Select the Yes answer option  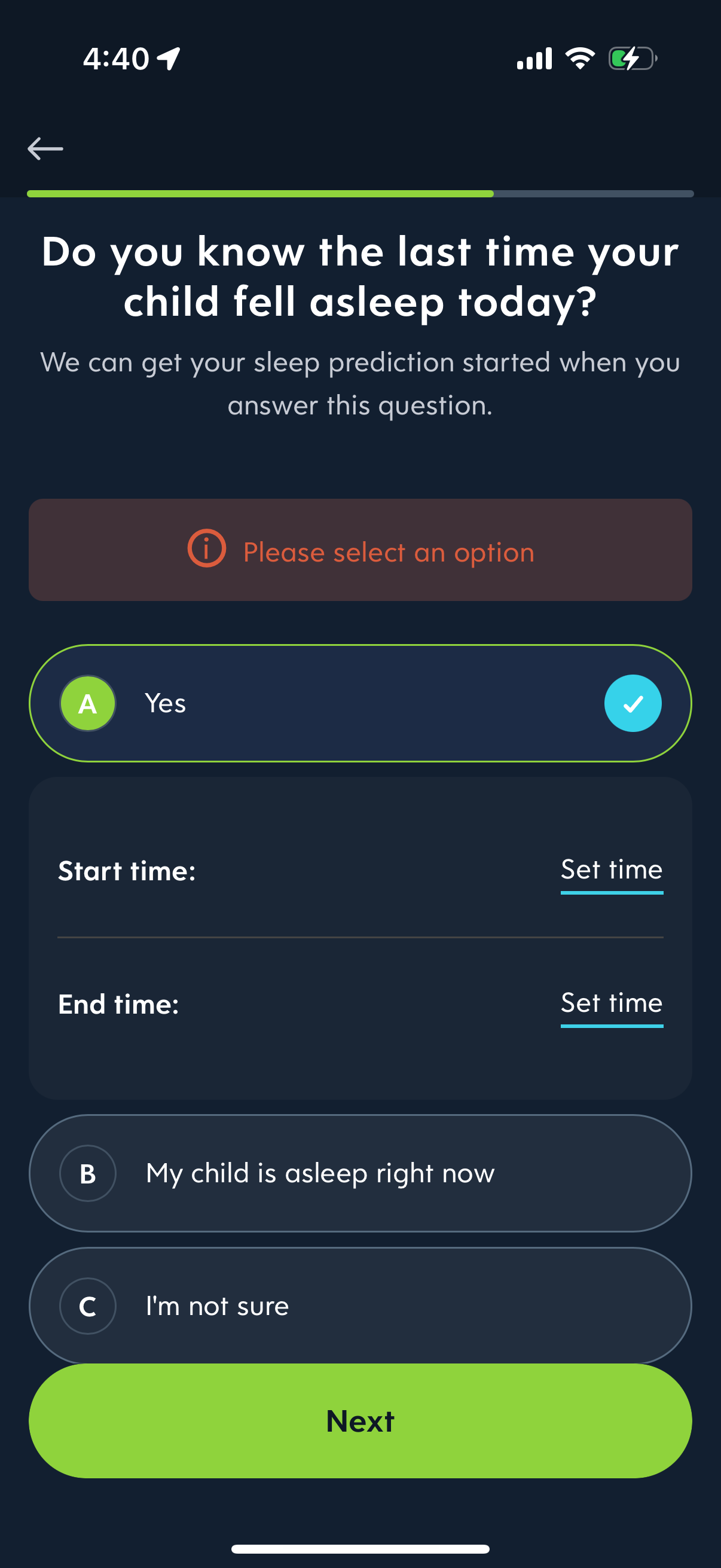(x=360, y=703)
